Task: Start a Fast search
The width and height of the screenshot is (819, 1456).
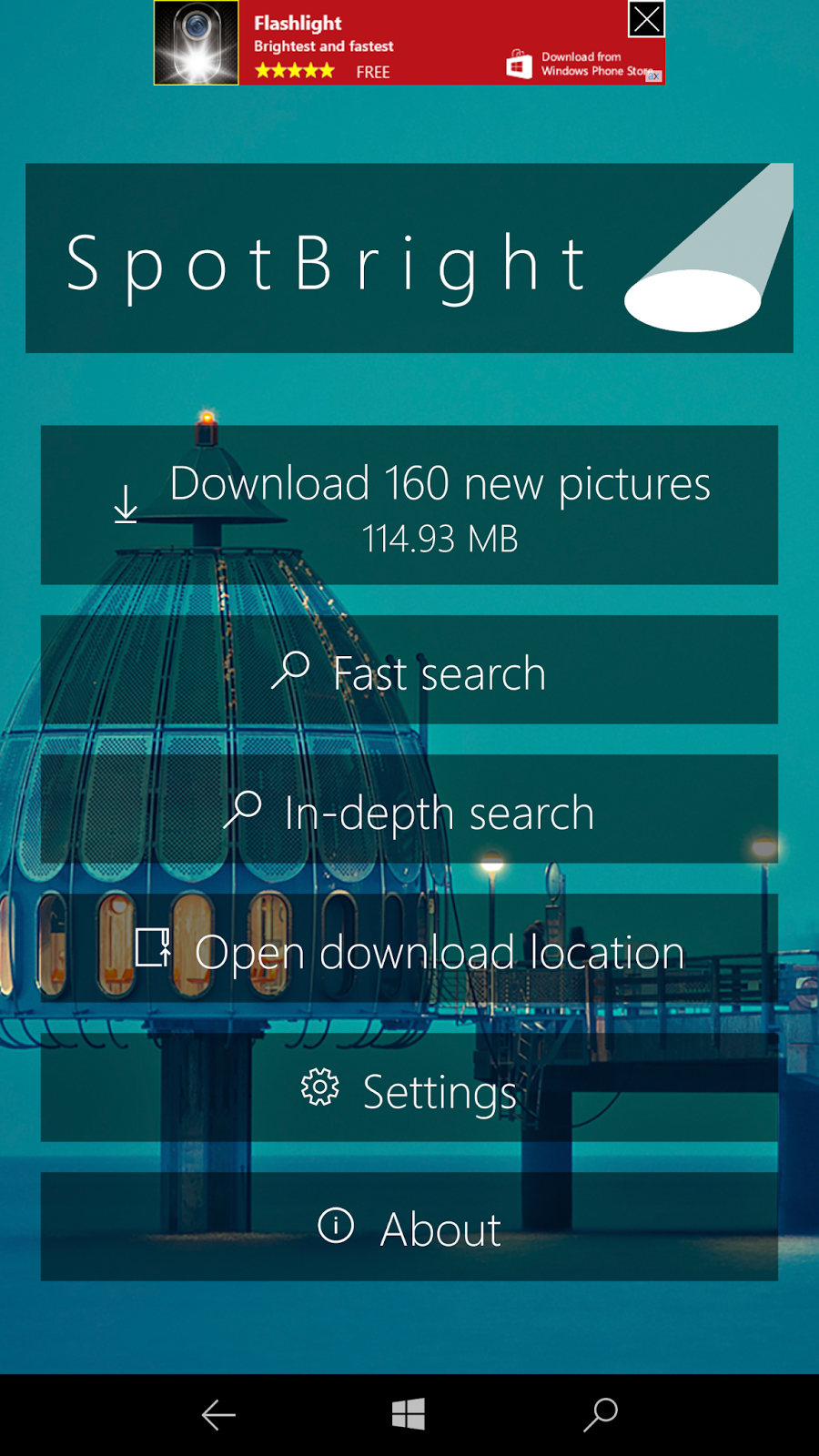Action: pyautogui.click(x=409, y=671)
